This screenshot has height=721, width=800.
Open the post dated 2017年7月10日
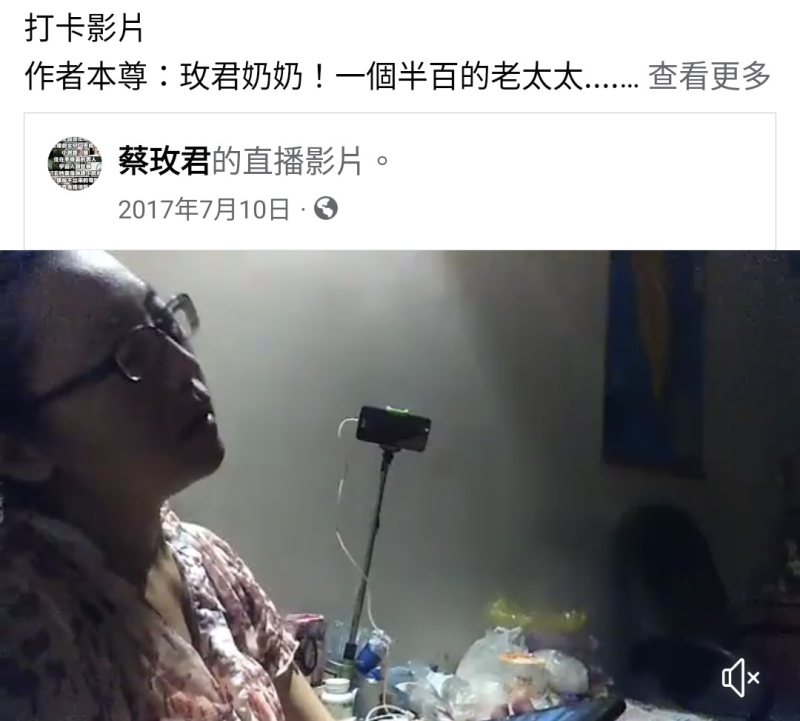204,209
